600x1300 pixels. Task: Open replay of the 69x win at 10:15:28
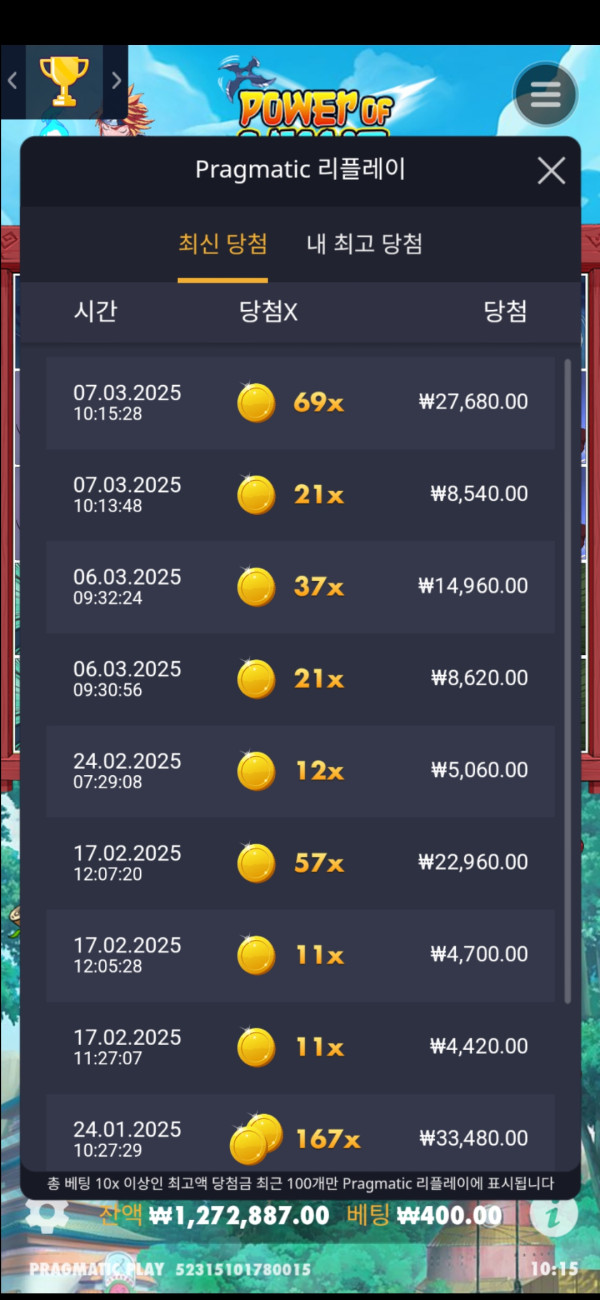pyautogui.click(x=300, y=403)
